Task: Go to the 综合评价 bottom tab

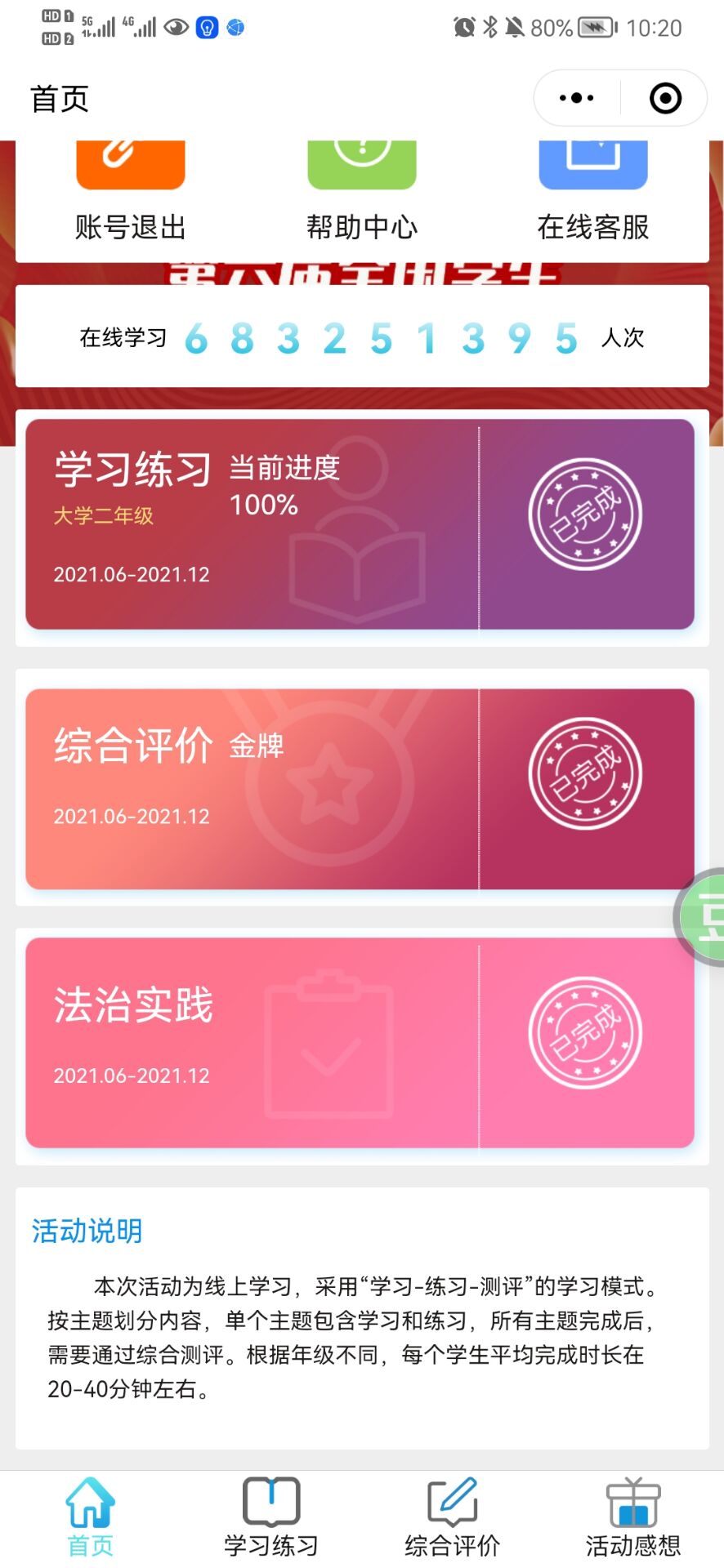Action: [453, 1517]
